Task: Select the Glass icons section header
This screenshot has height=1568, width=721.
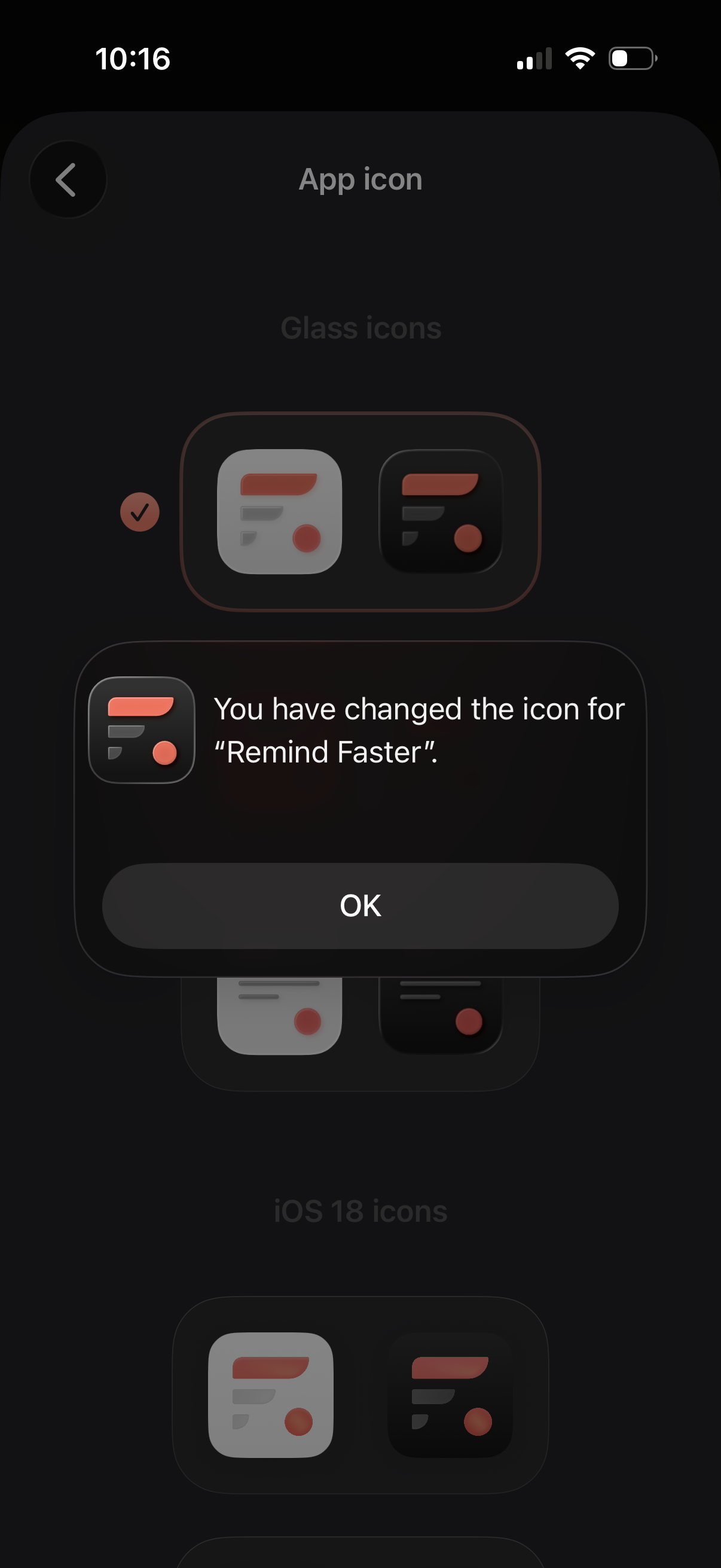Action: (361, 328)
